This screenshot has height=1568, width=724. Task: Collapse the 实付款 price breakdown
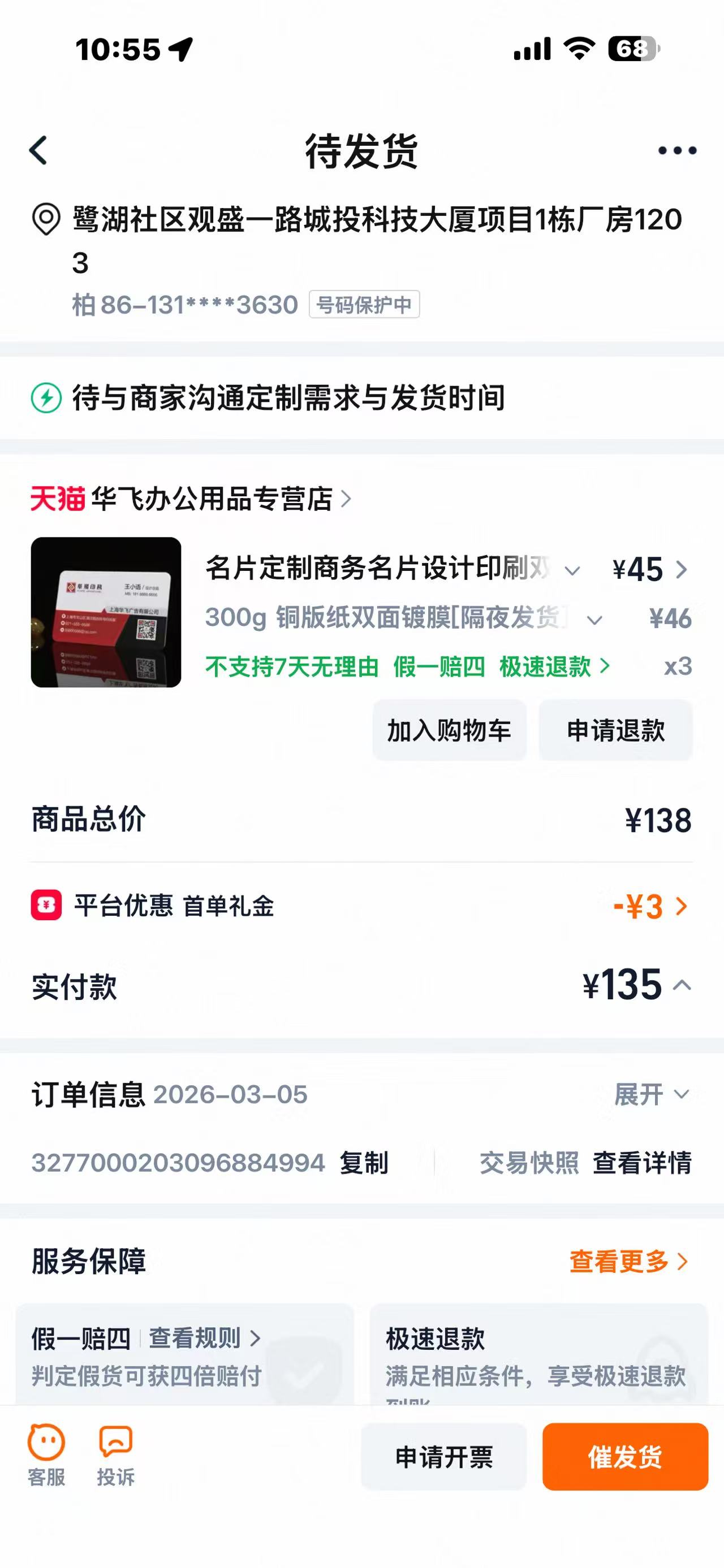[682, 985]
